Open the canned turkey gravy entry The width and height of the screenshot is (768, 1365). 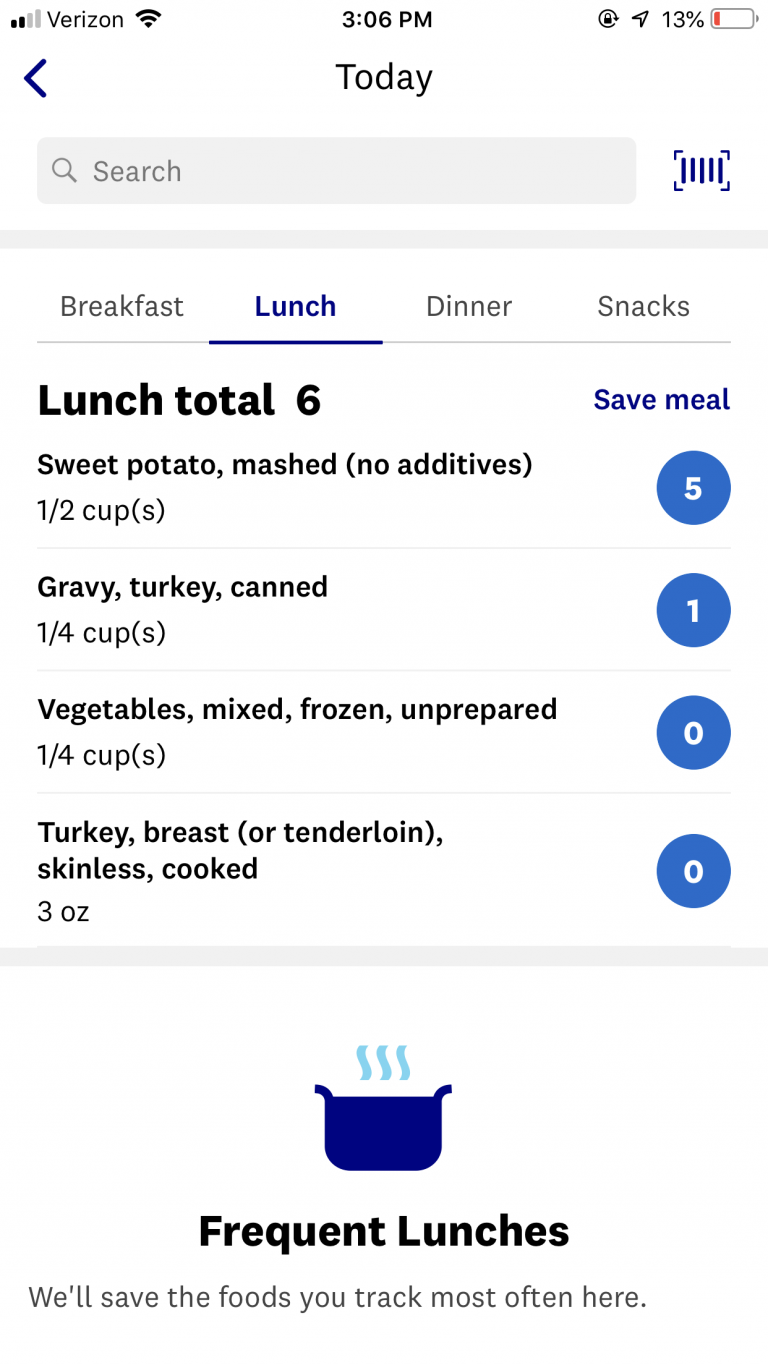(384, 610)
